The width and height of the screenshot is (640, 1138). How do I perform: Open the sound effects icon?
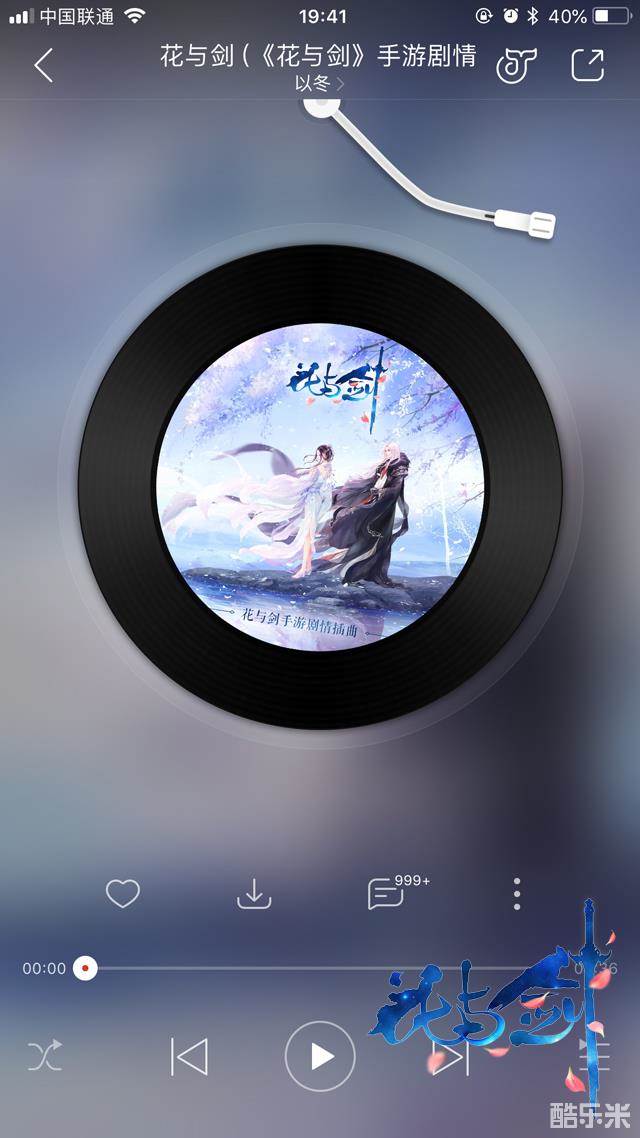tap(516, 66)
